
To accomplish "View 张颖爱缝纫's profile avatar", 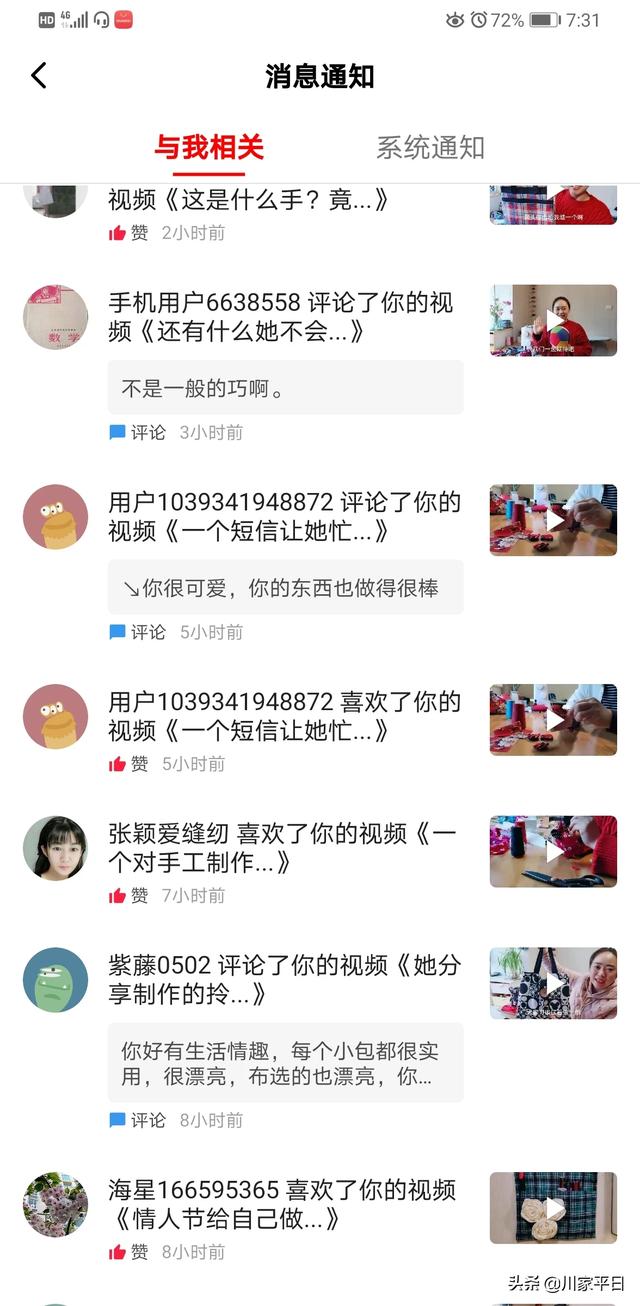I will [56, 849].
